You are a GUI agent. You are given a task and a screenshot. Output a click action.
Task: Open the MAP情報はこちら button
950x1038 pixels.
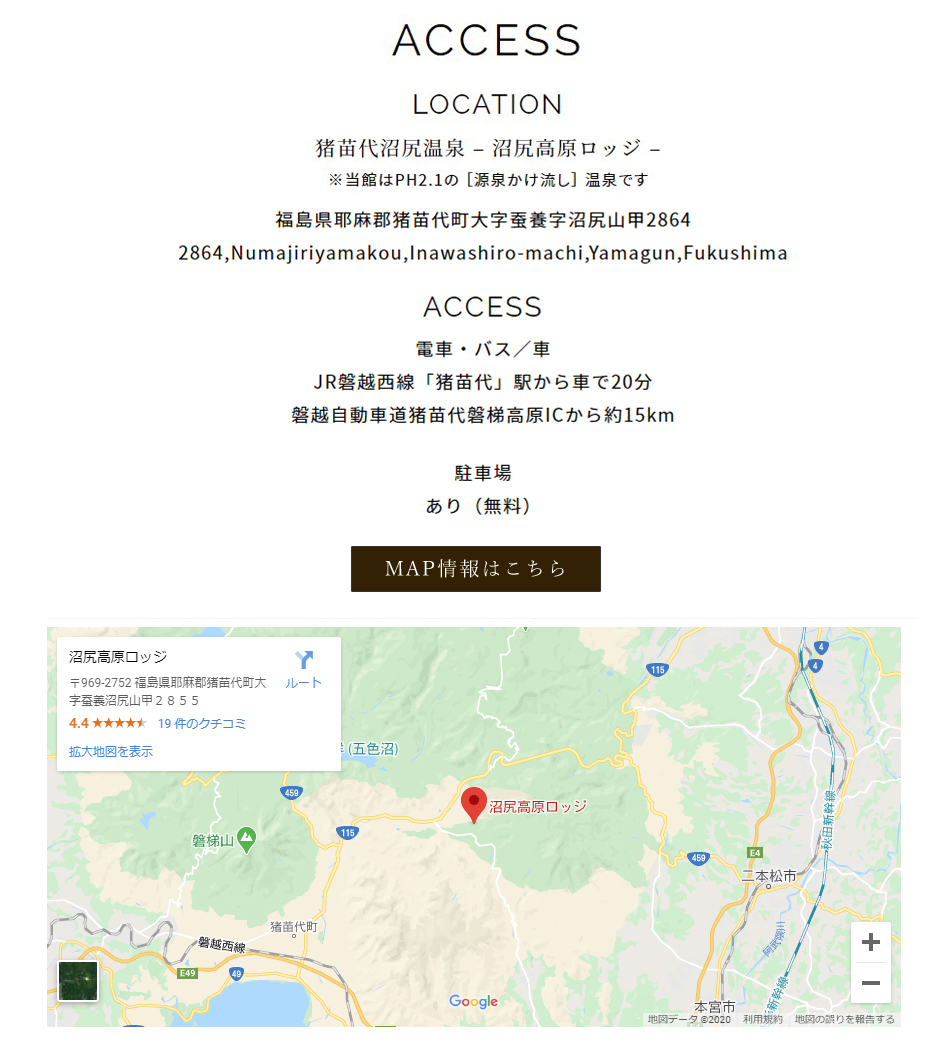click(x=475, y=569)
